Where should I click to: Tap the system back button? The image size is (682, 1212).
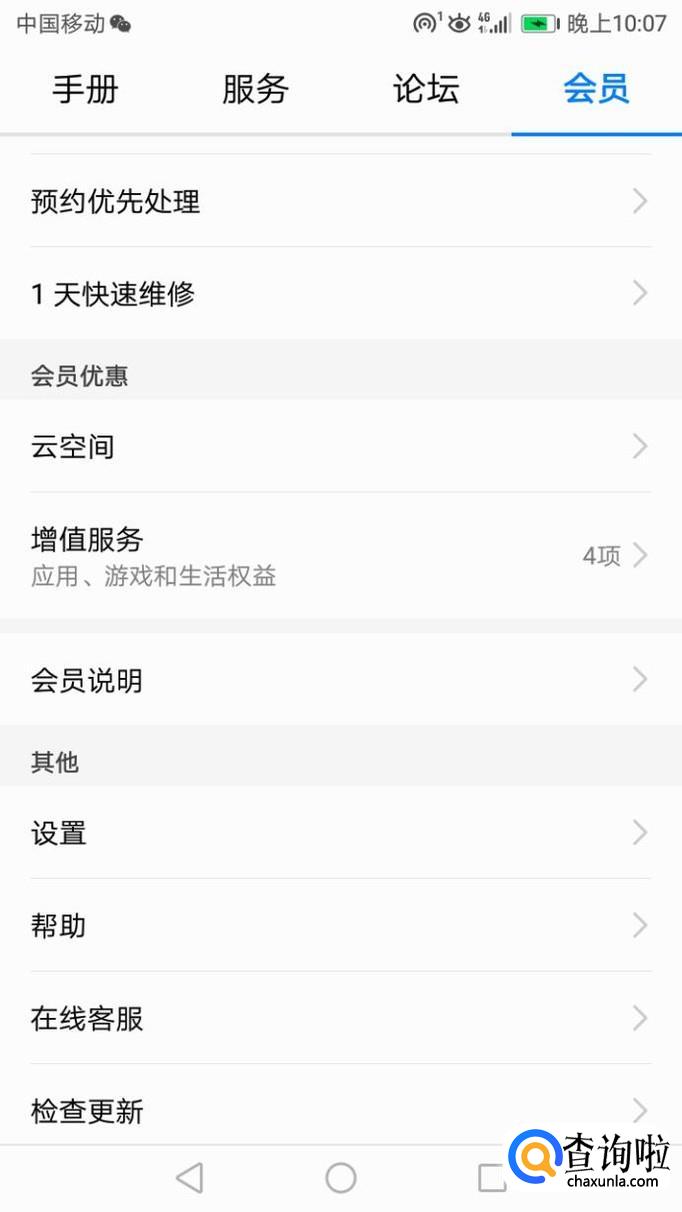pyautogui.click(x=189, y=1178)
